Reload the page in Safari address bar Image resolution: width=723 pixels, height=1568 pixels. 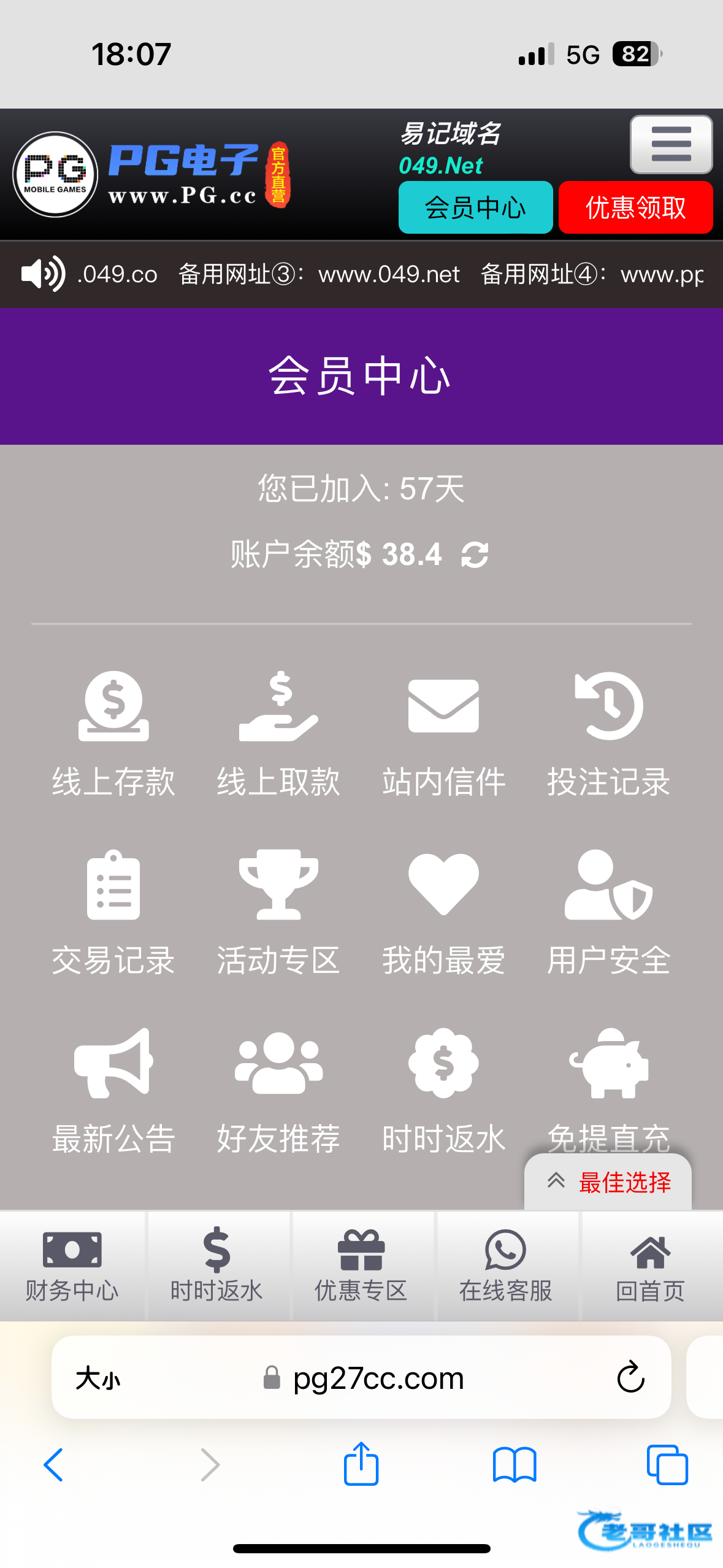[630, 1378]
